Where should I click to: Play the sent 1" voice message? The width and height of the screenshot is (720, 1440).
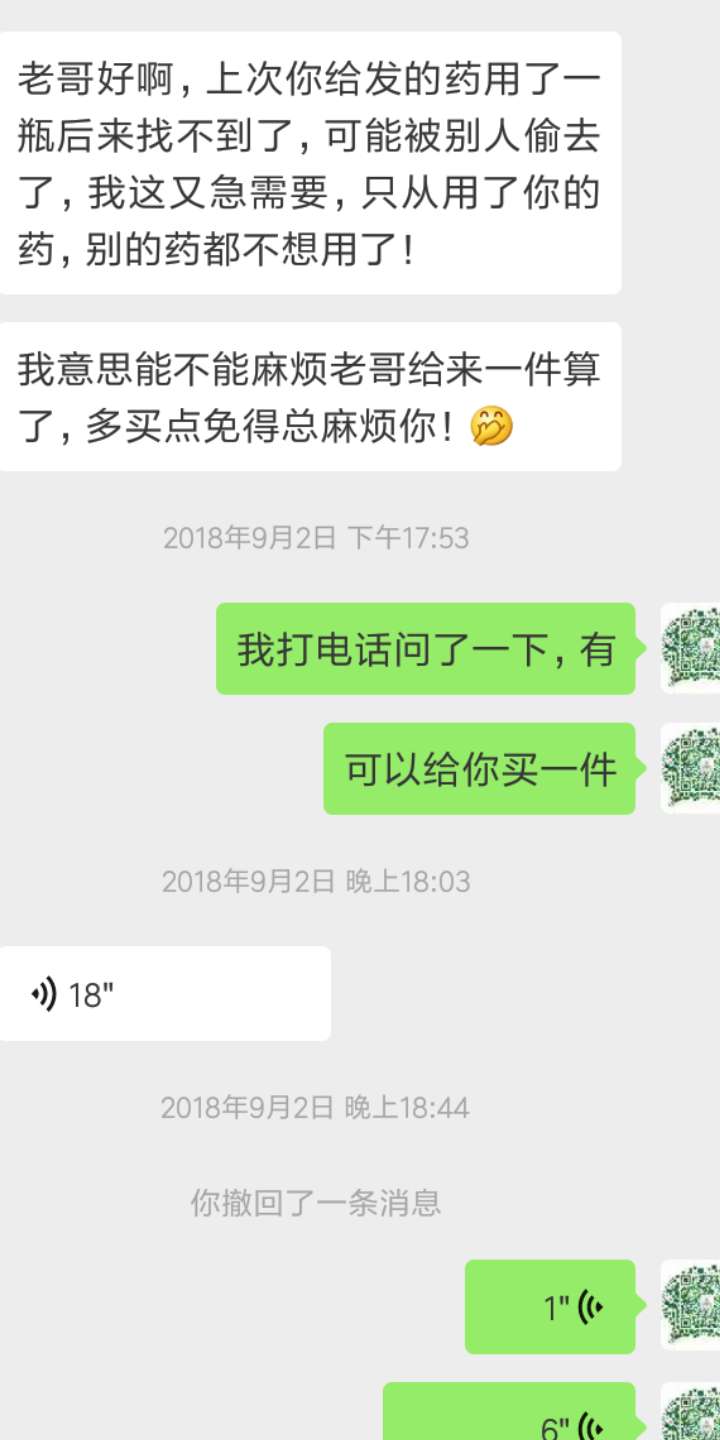(x=550, y=1306)
